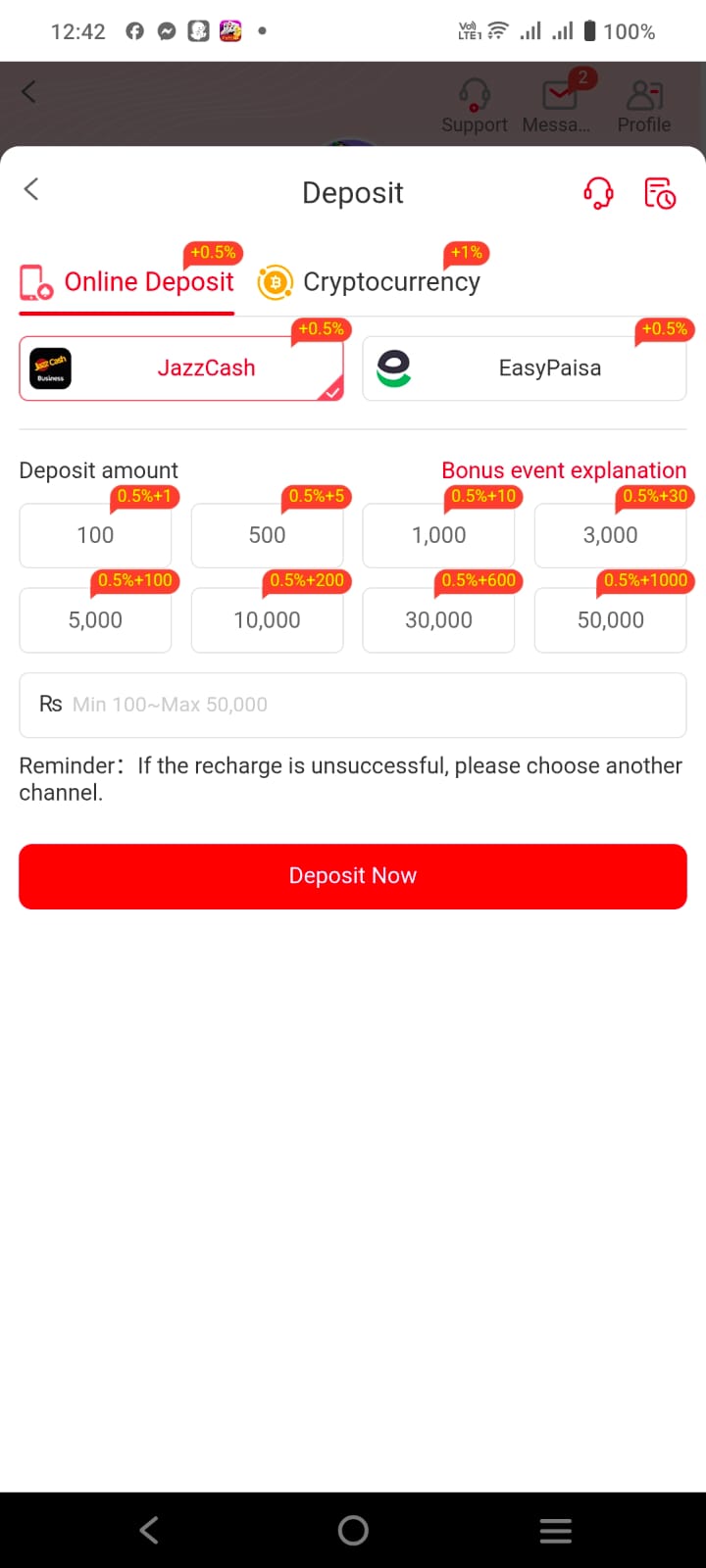The image size is (706, 1568).
Task: Choose the 5,000 deposit amount
Action: tap(95, 620)
